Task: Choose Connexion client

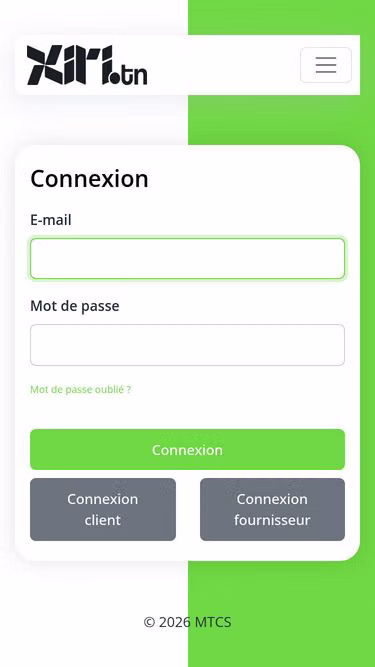Action: coord(102,509)
